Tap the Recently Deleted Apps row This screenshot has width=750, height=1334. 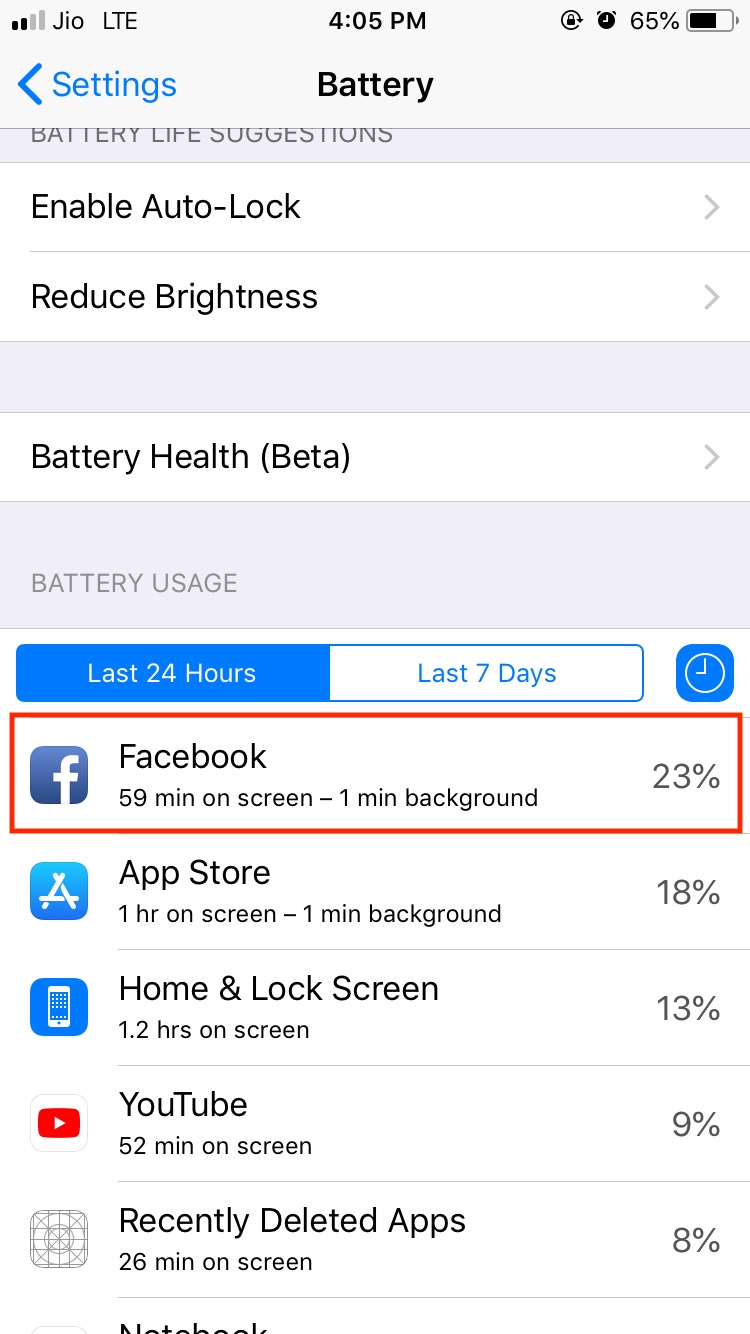pos(375,1239)
